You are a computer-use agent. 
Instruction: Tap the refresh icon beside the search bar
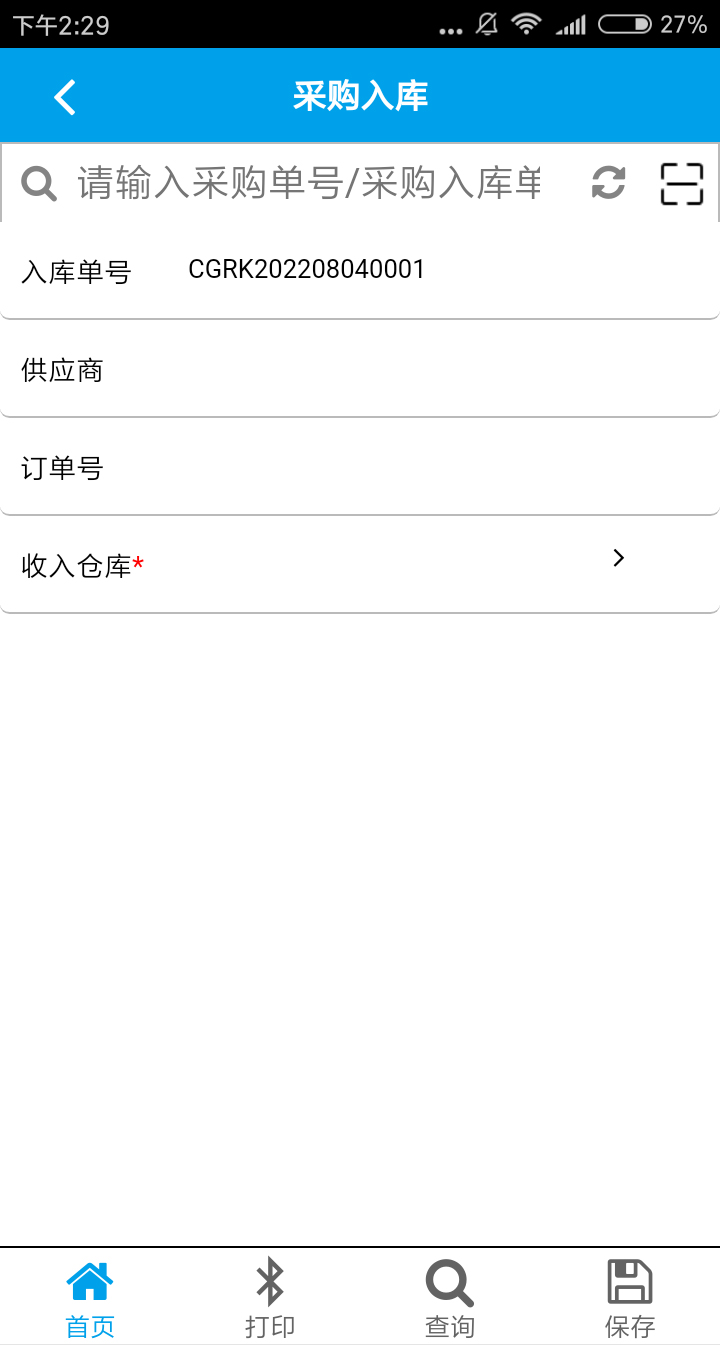608,184
